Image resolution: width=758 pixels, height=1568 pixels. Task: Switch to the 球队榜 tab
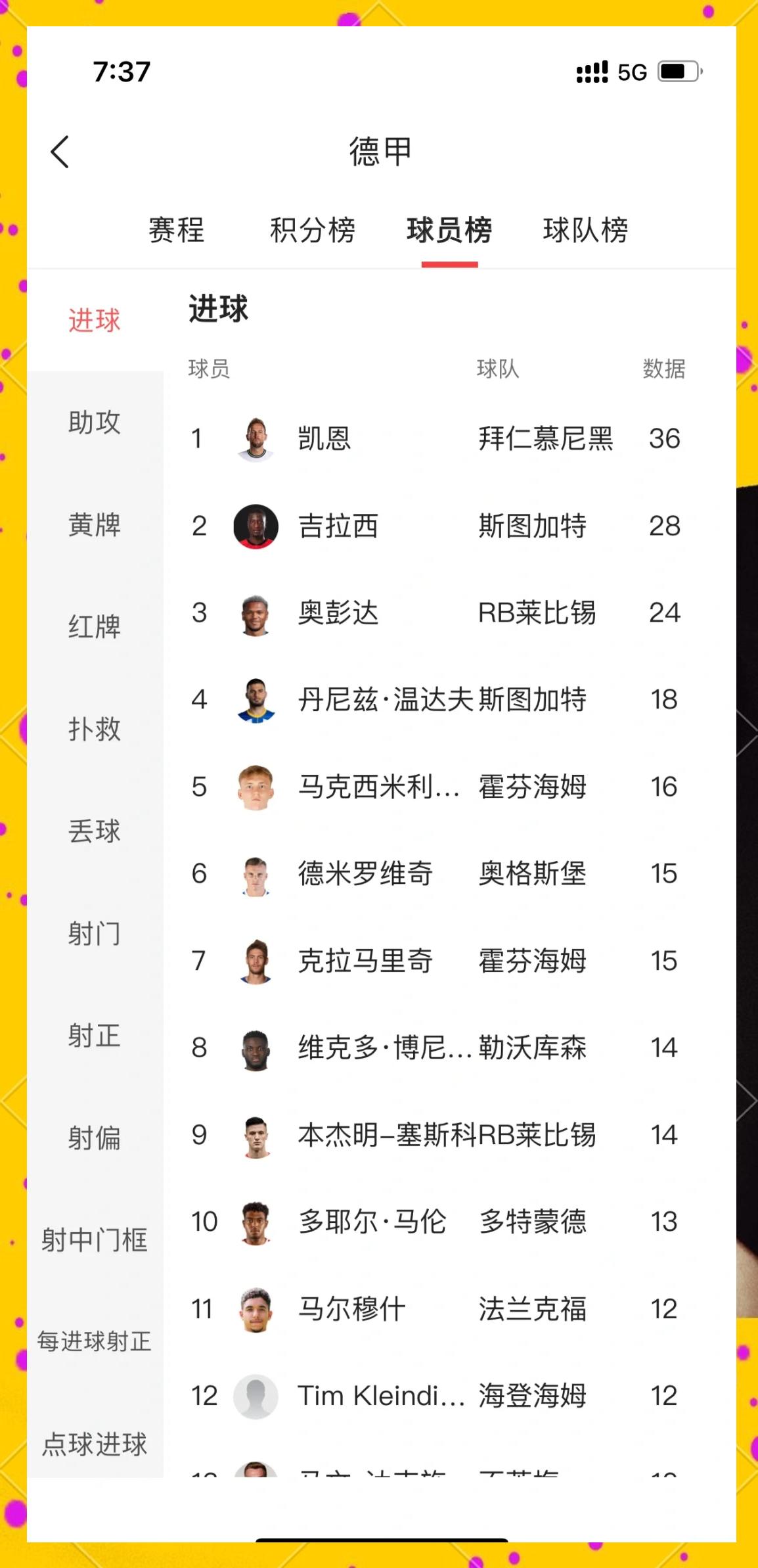click(x=585, y=231)
